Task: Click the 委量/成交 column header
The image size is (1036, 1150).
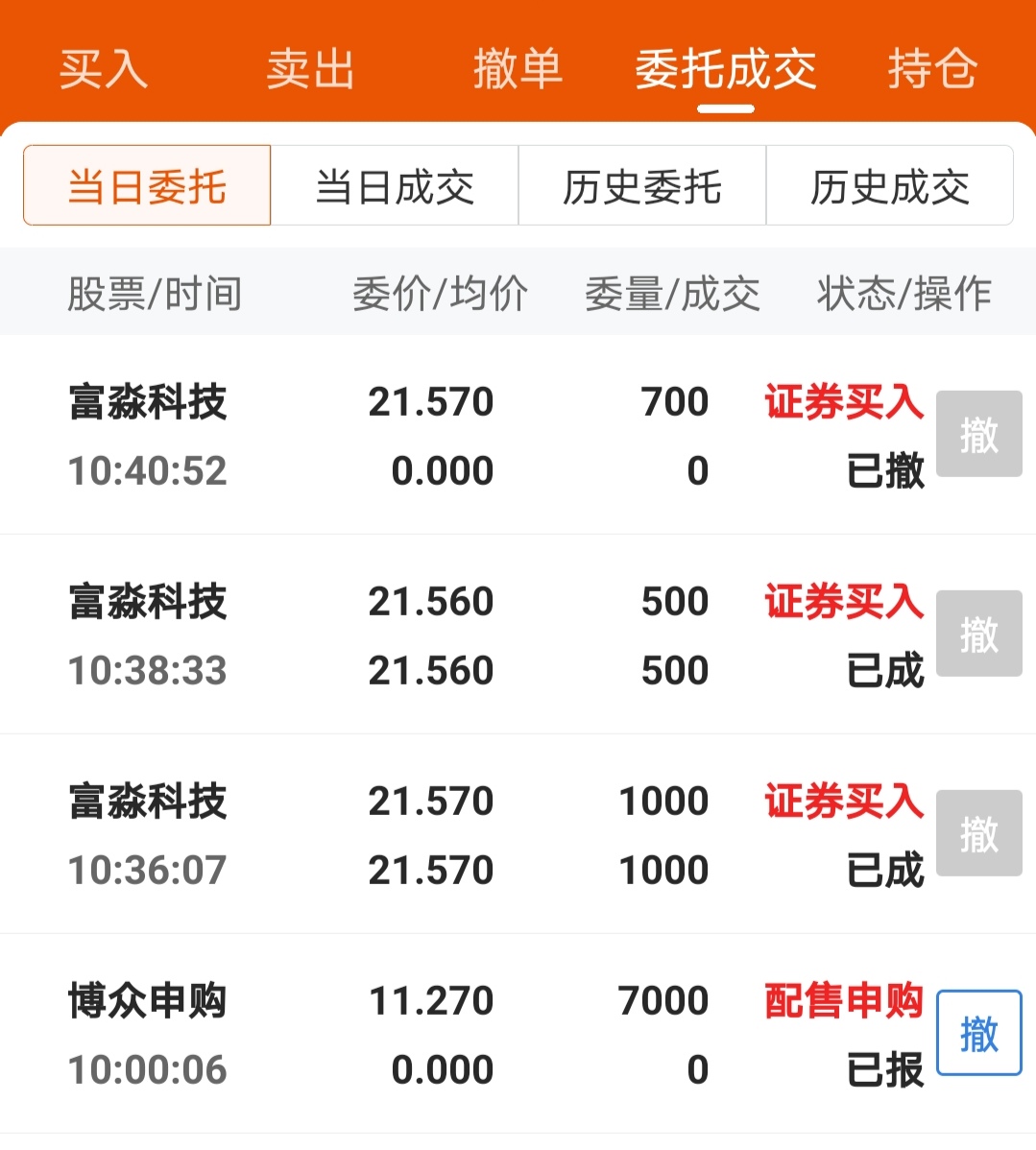Action: (x=672, y=293)
